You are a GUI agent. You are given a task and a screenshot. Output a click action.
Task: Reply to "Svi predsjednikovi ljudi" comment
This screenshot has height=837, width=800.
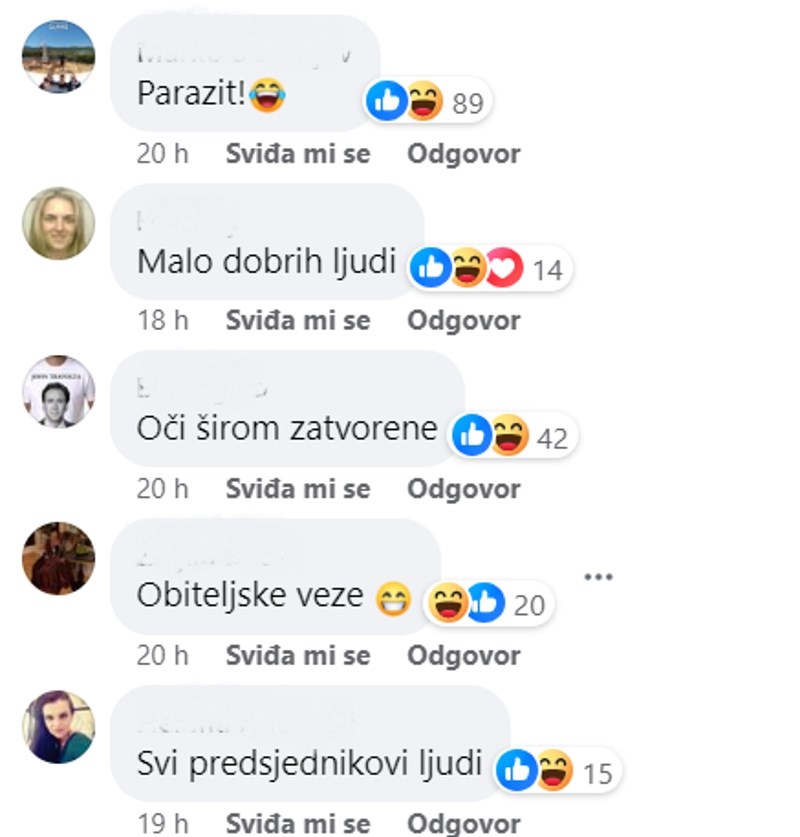[x=464, y=824]
